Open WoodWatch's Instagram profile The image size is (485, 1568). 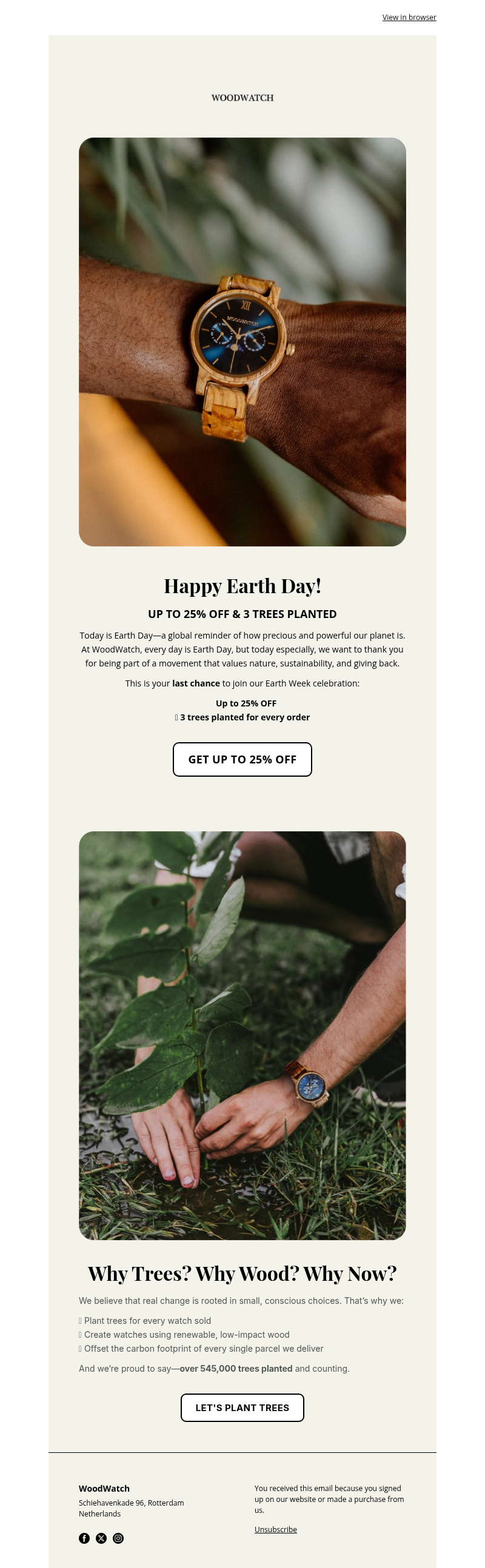coord(118,1538)
